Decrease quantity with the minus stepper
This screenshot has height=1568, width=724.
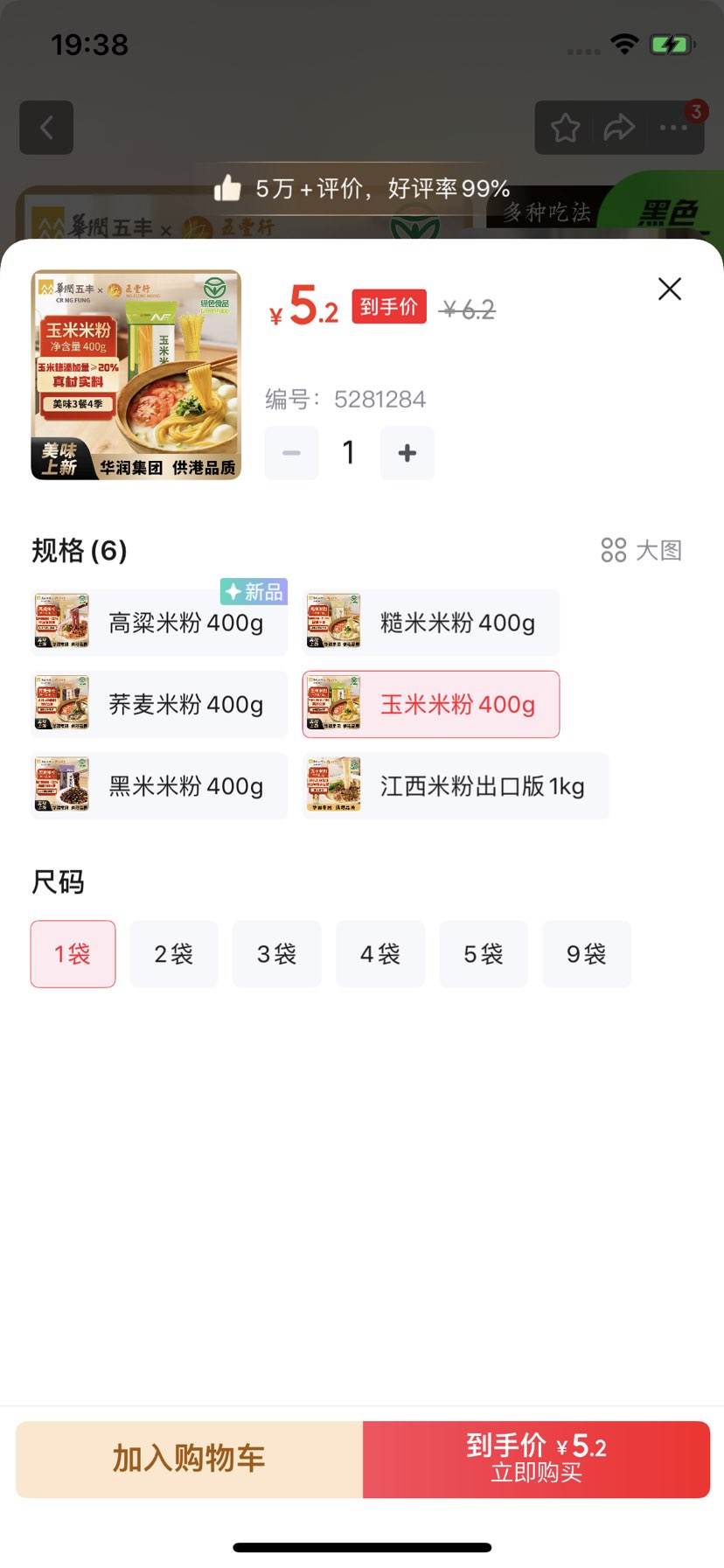click(x=291, y=453)
